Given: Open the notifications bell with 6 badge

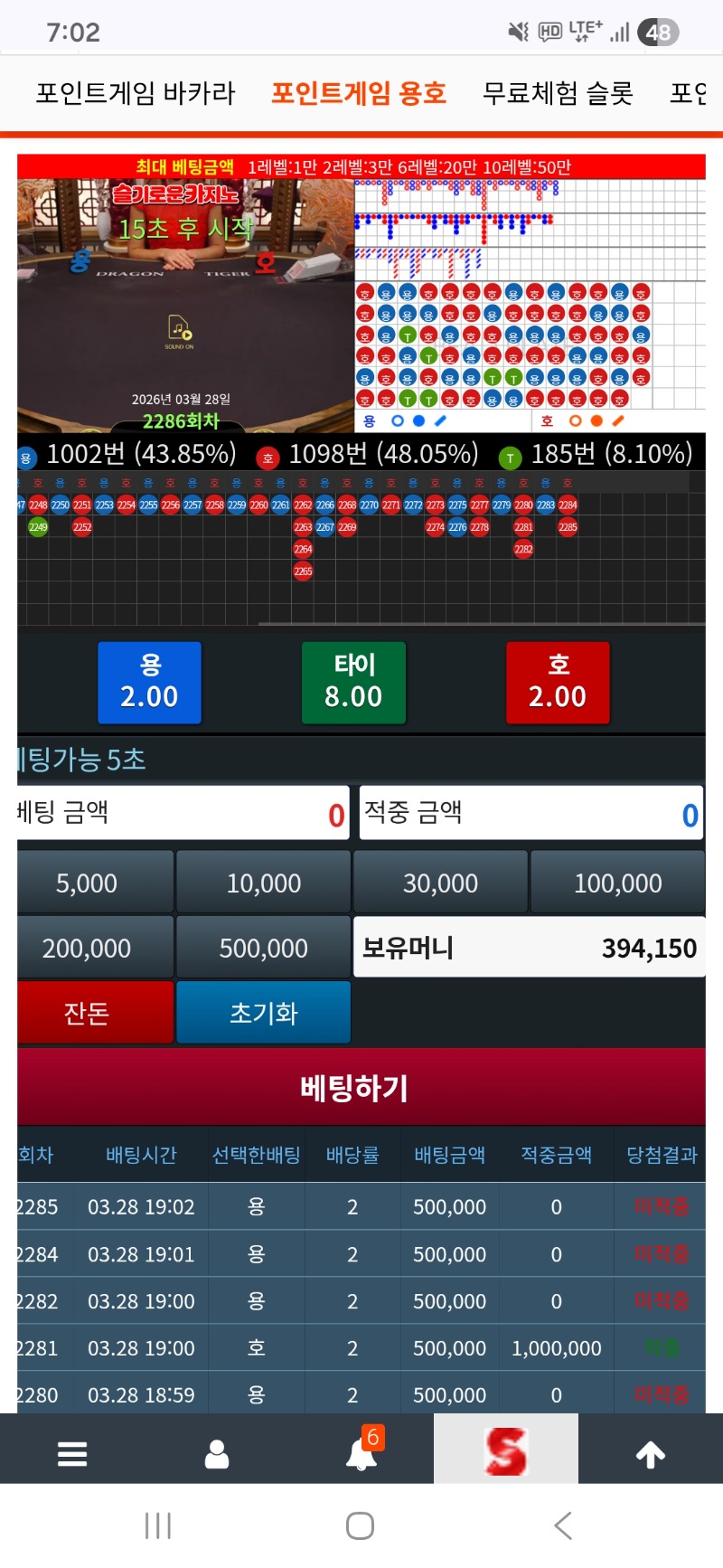Looking at the screenshot, I should click(x=361, y=1452).
